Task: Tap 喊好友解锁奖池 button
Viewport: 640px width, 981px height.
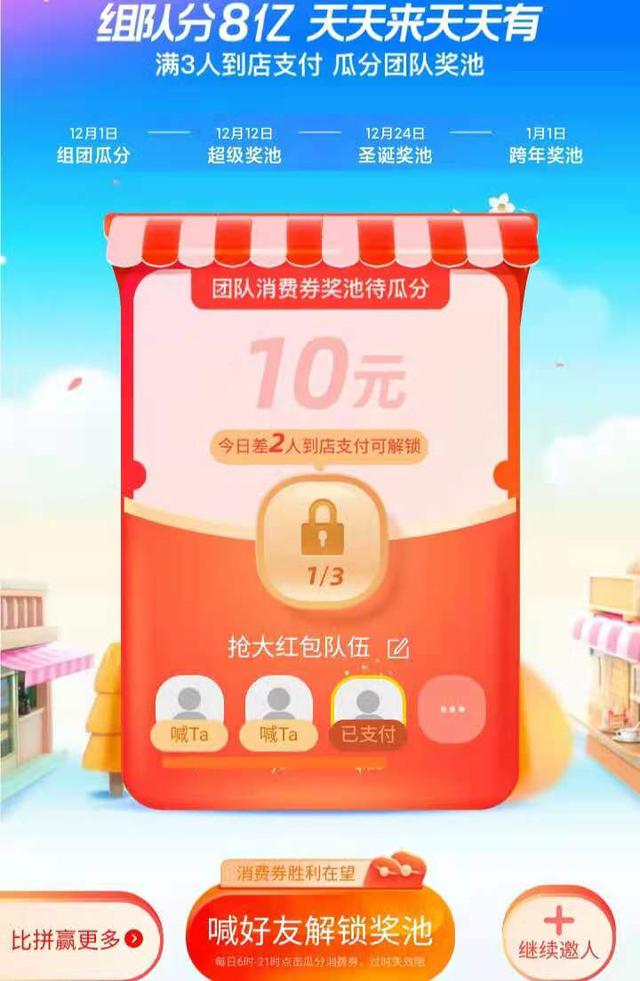Action: (319, 932)
